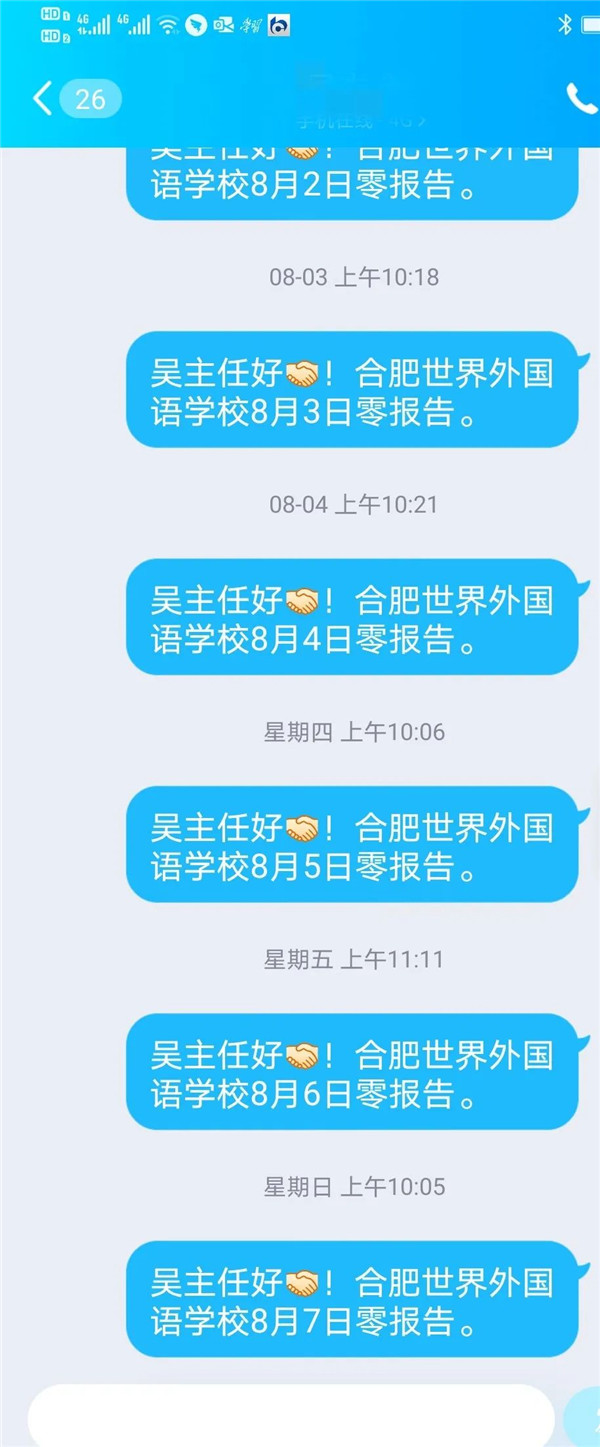Focus the message input box
Screen dimensions: 600x1447
pos(290,1415)
